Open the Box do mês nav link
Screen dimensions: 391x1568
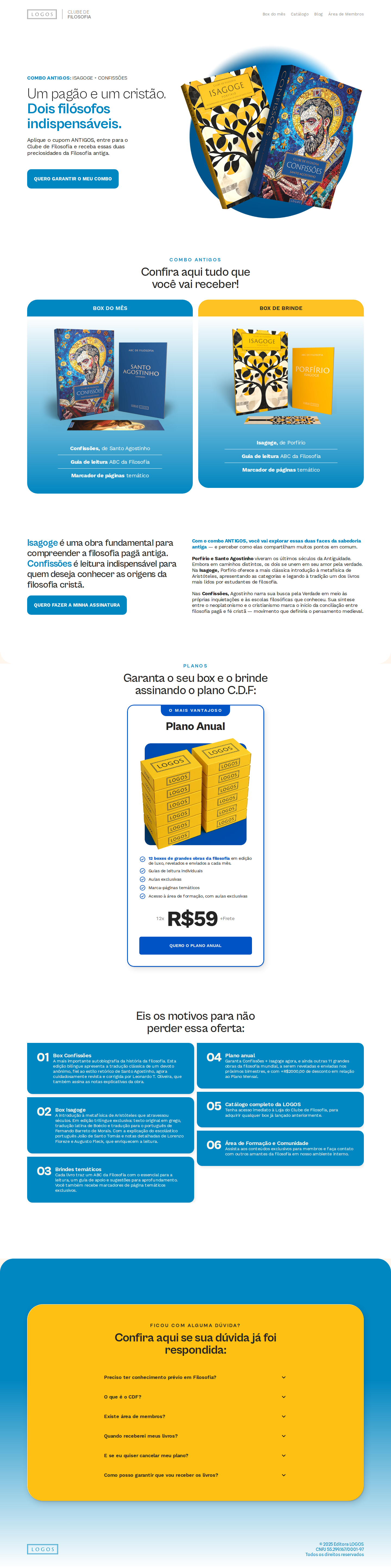point(274,14)
